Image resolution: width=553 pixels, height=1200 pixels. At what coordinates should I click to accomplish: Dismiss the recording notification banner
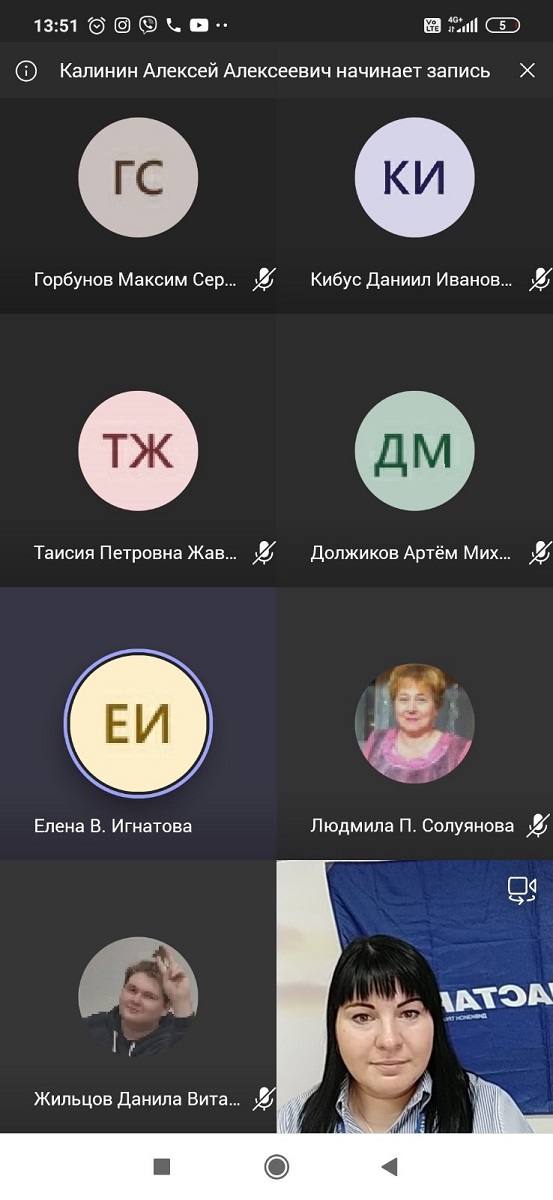click(x=527, y=70)
